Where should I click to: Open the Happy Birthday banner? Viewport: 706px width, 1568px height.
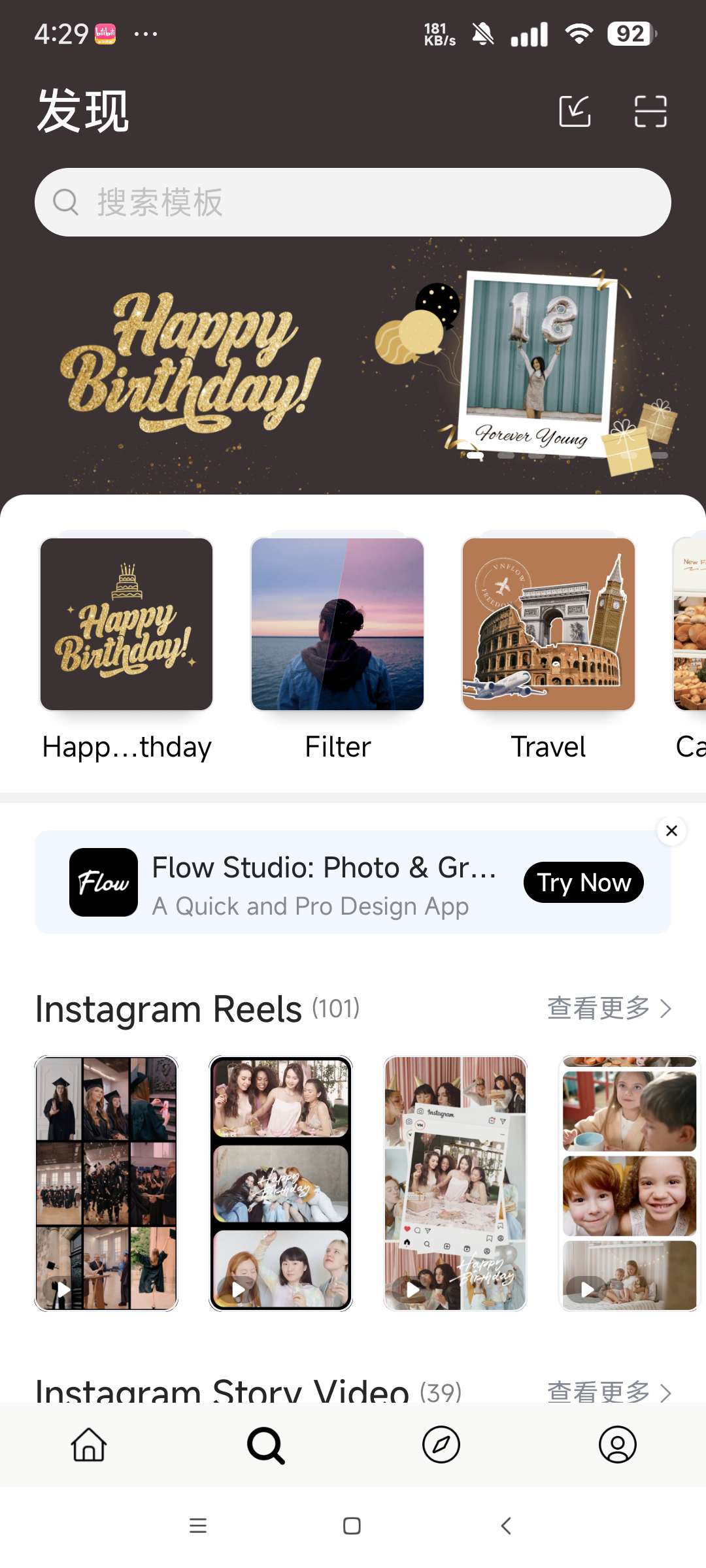click(x=353, y=366)
